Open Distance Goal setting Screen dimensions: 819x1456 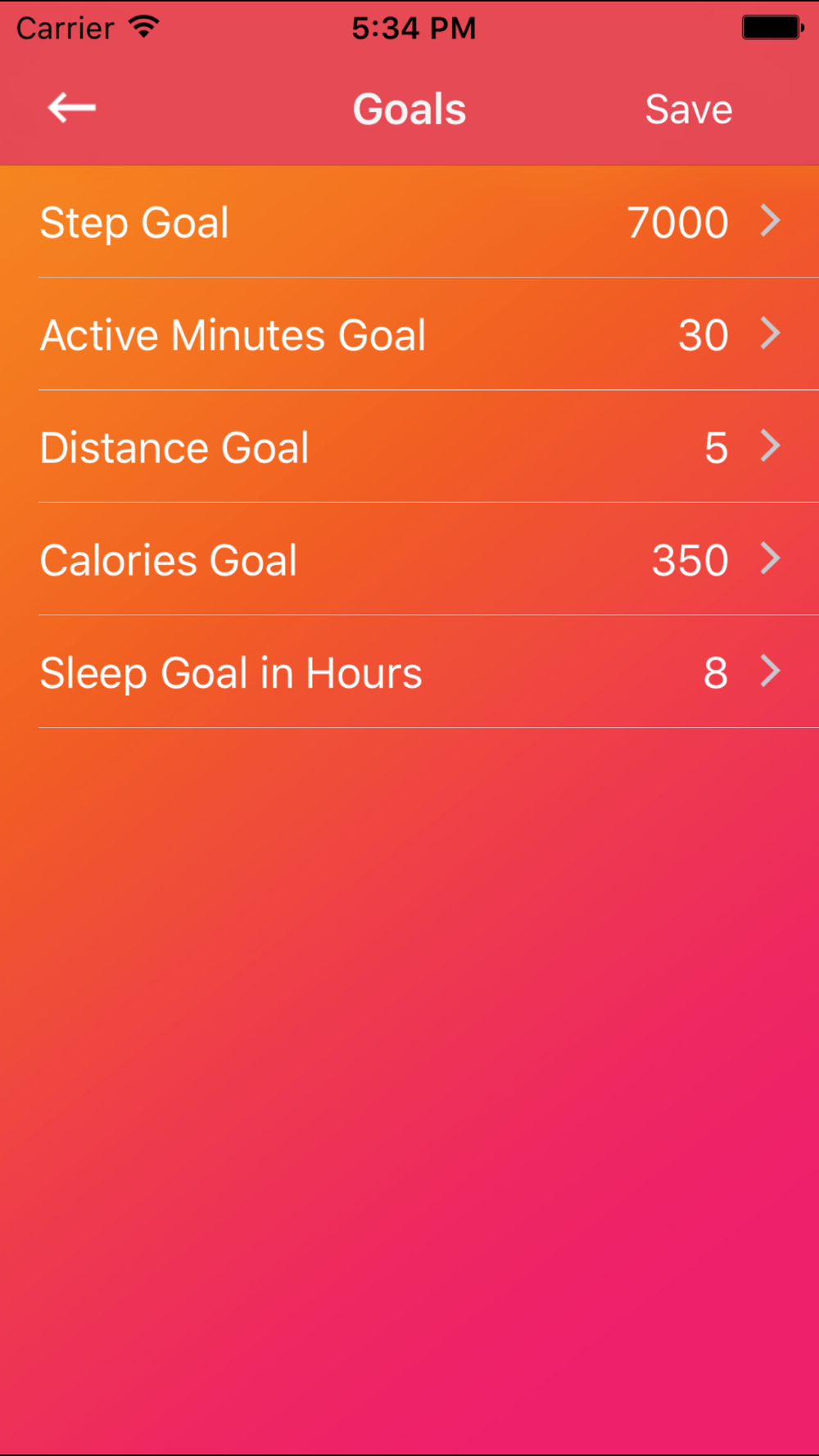[409, 447]
